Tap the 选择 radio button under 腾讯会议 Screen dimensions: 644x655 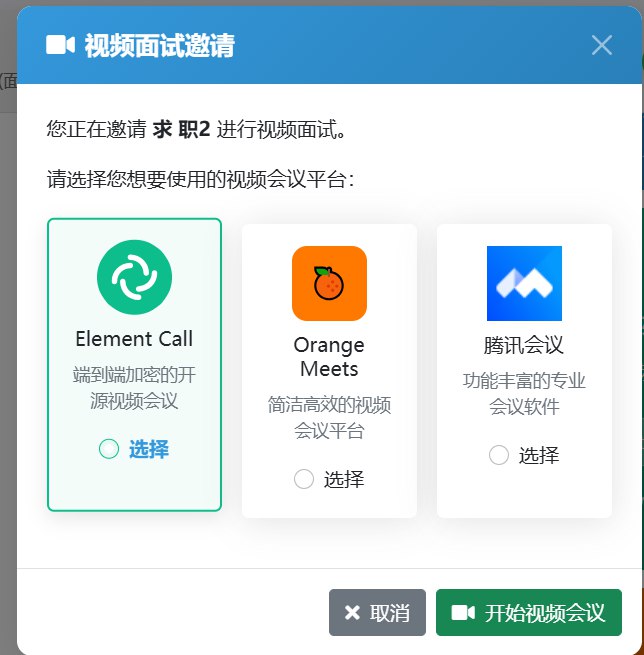pyautogui.click(x=499, y=455)
